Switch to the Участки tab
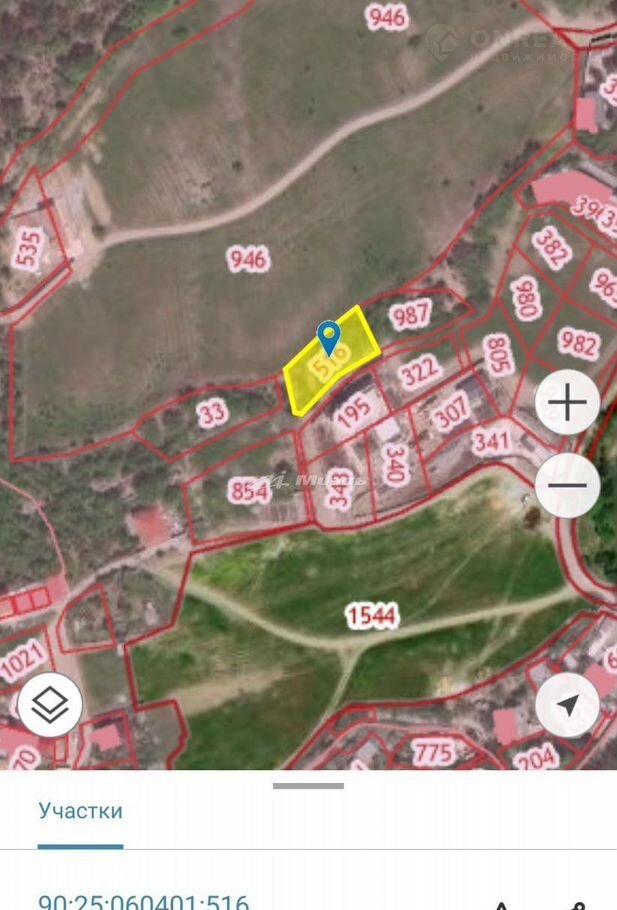The image size is (617, 910). click(81, 810)
